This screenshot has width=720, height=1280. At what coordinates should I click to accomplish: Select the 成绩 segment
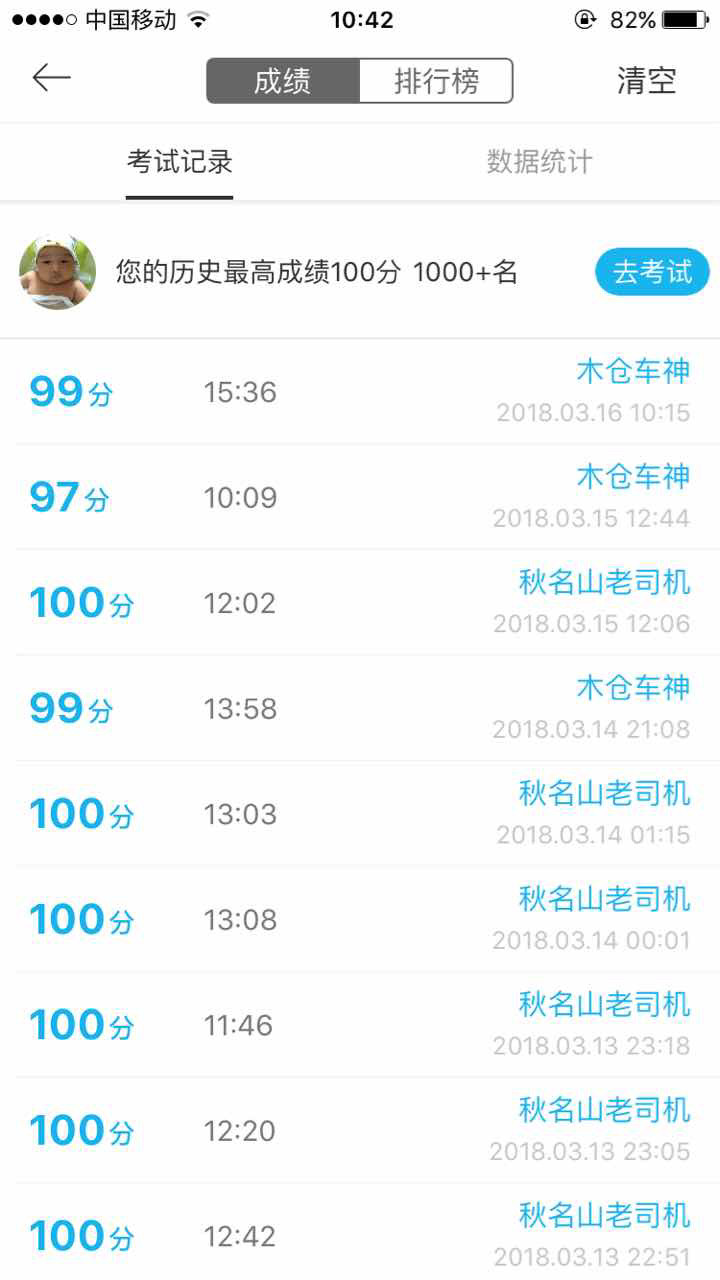coord(282,81)
